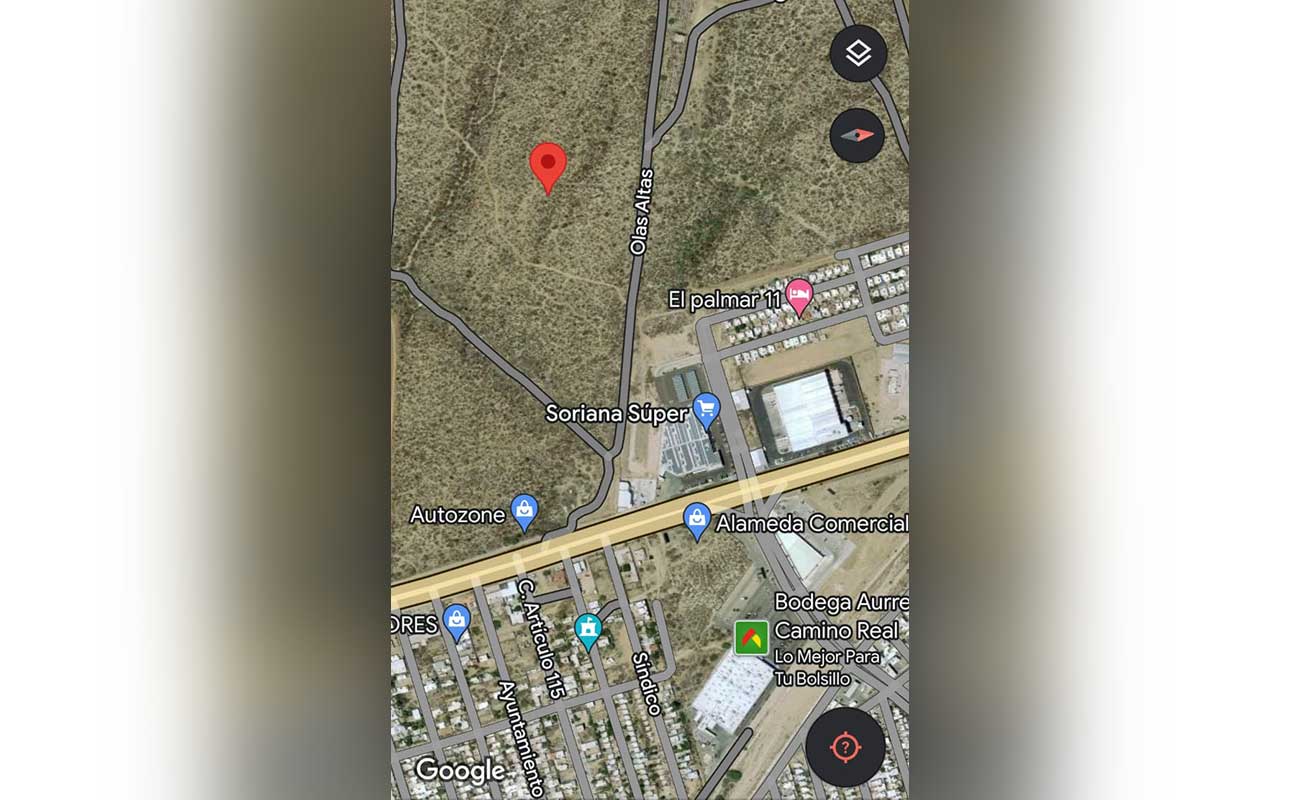This screenshot has width=1300, height=800.
Task: Open Bodega Aurrera Camino Real marker
Action: pyautogui.click(x=751, y=638)
